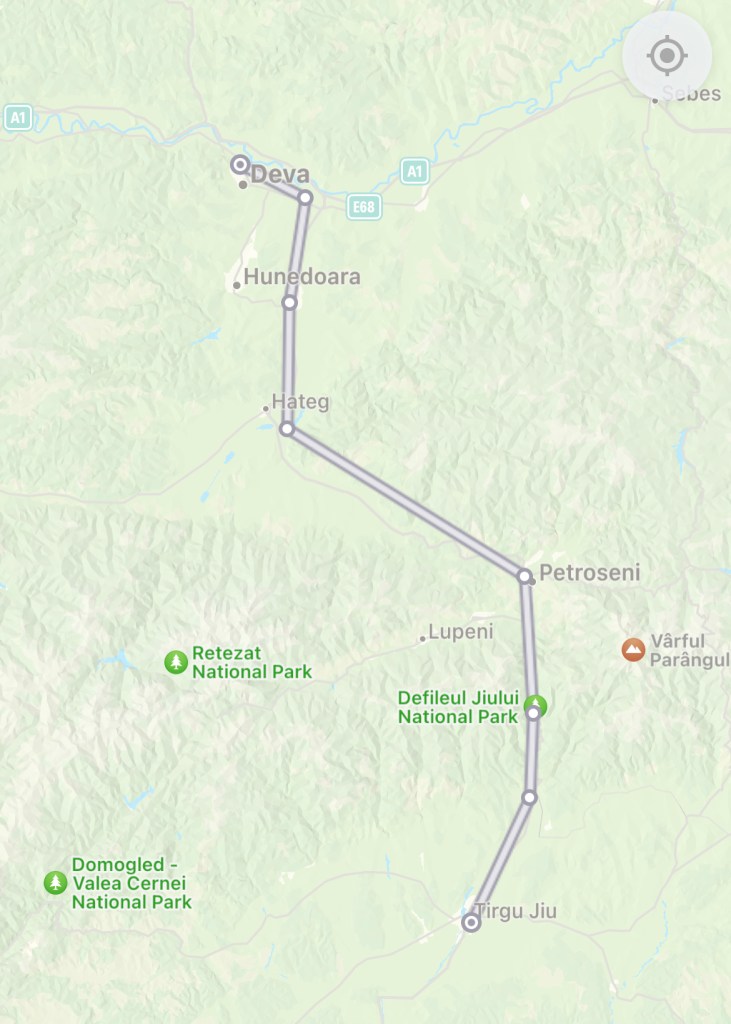Tap the Domogled - Valea Cernei National Park marker
The width and height of the screenshot is (731, 1024).
pyautogui.click(x=55, y=883)
